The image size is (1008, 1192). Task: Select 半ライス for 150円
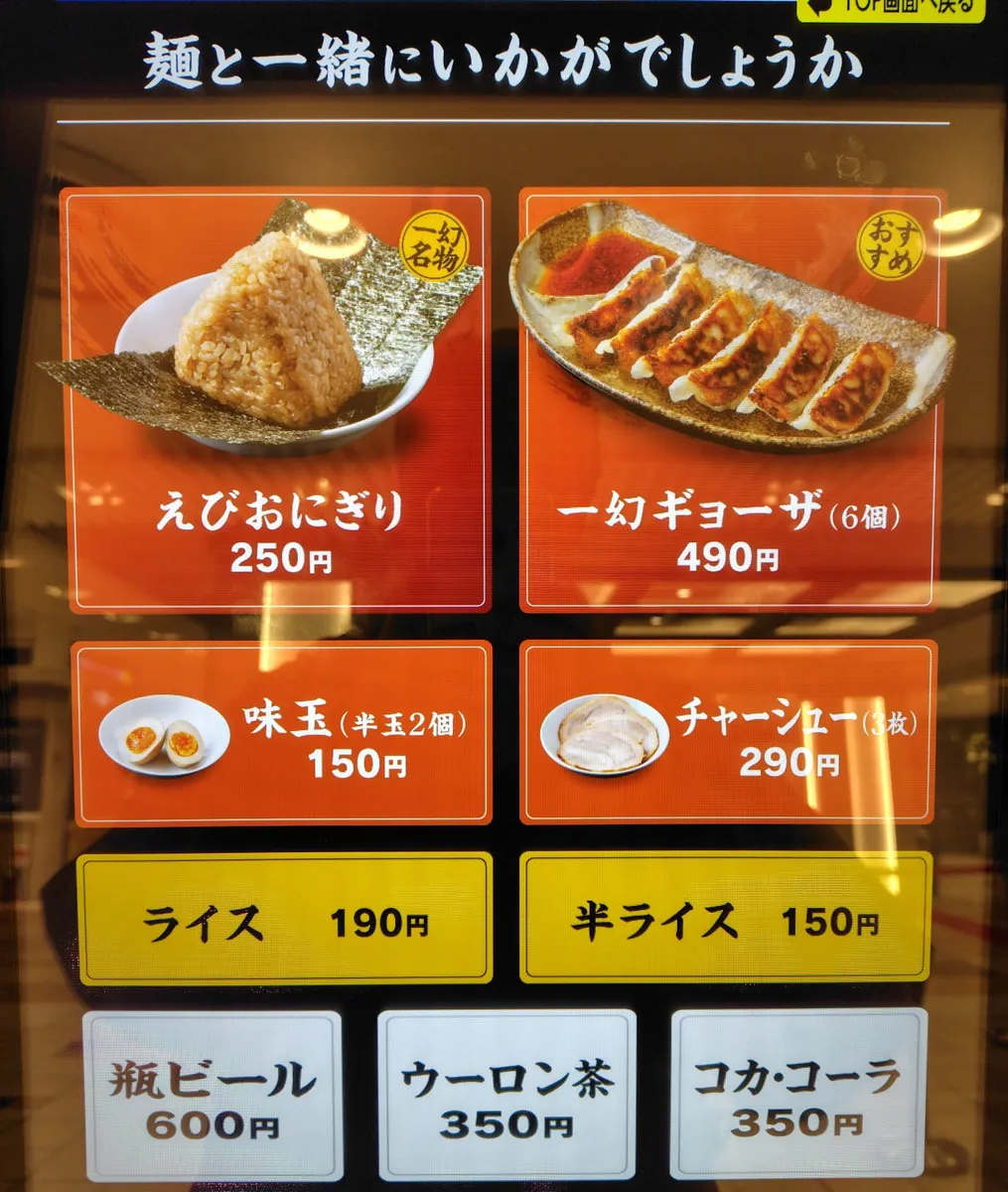726,917
